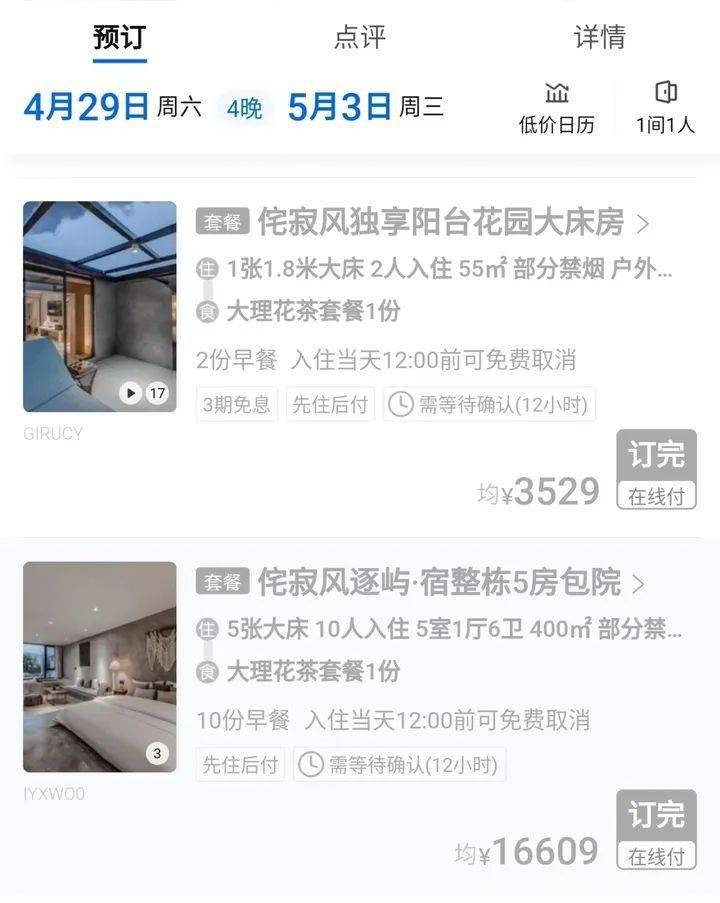This screenshot has height=903, width=720.
Task: View details of 侘寂风逐屿·宿整栋5房包院
Action: pos(440,582)
